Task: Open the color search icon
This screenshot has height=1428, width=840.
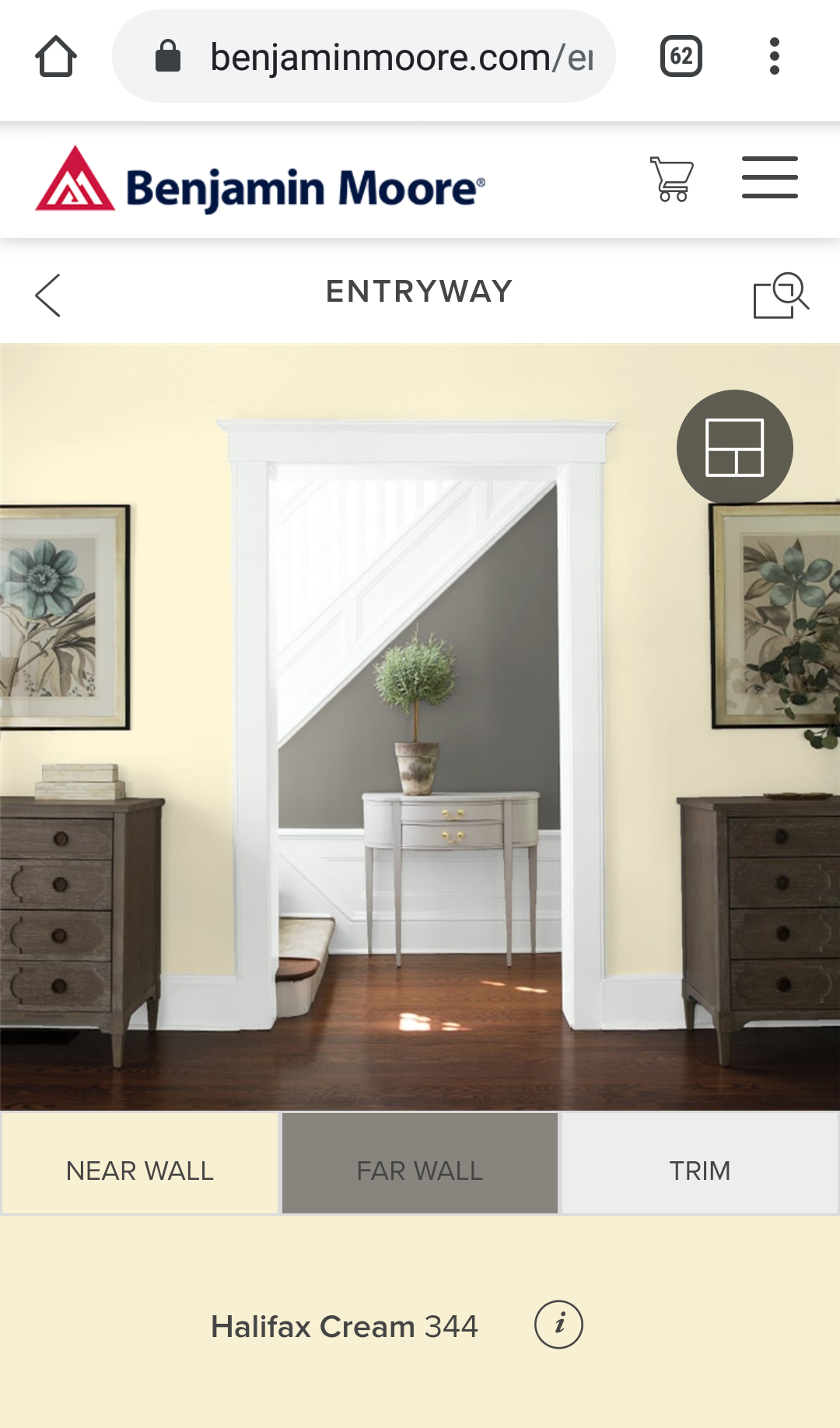Action: click(781, 295)
